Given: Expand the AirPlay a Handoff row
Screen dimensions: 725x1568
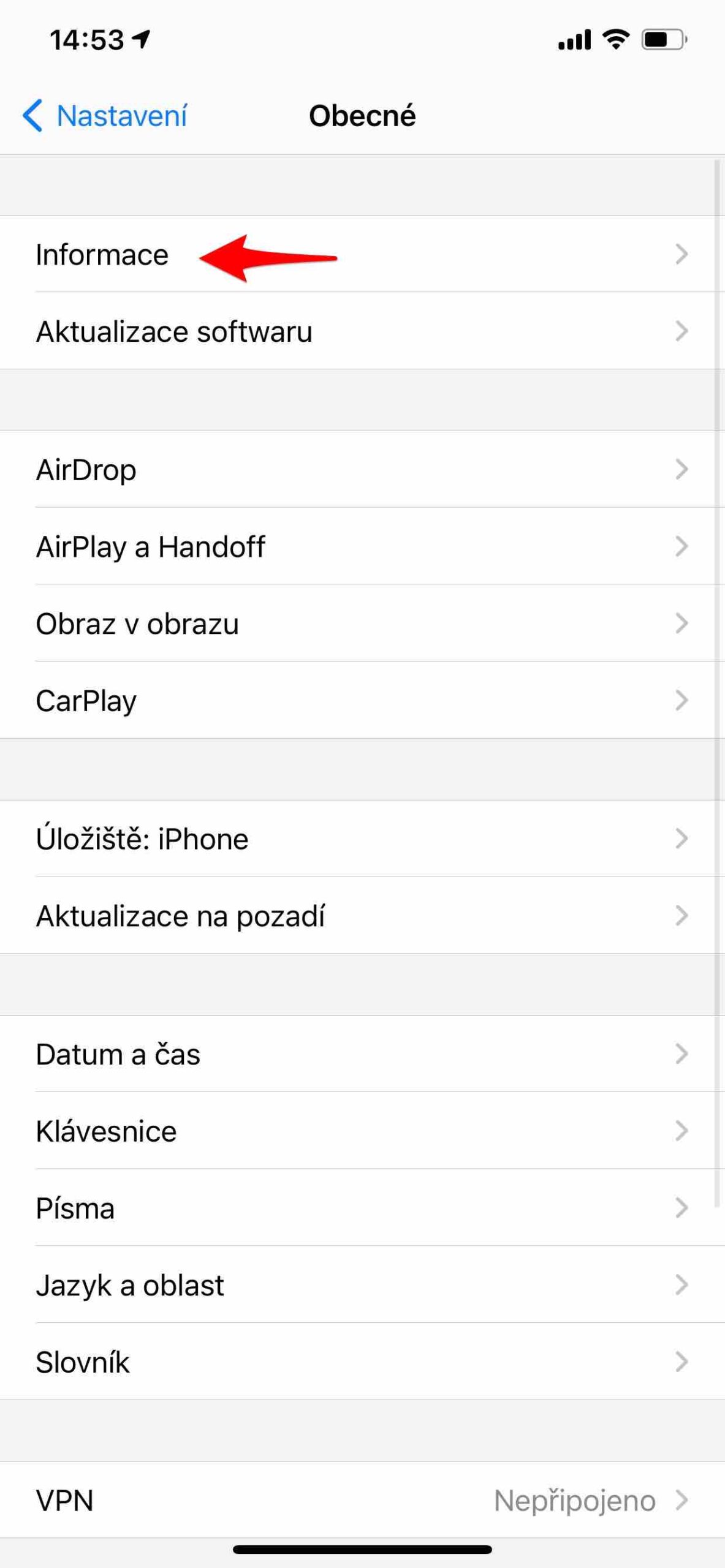Looking at the screenshot, I should pos(362,547).
